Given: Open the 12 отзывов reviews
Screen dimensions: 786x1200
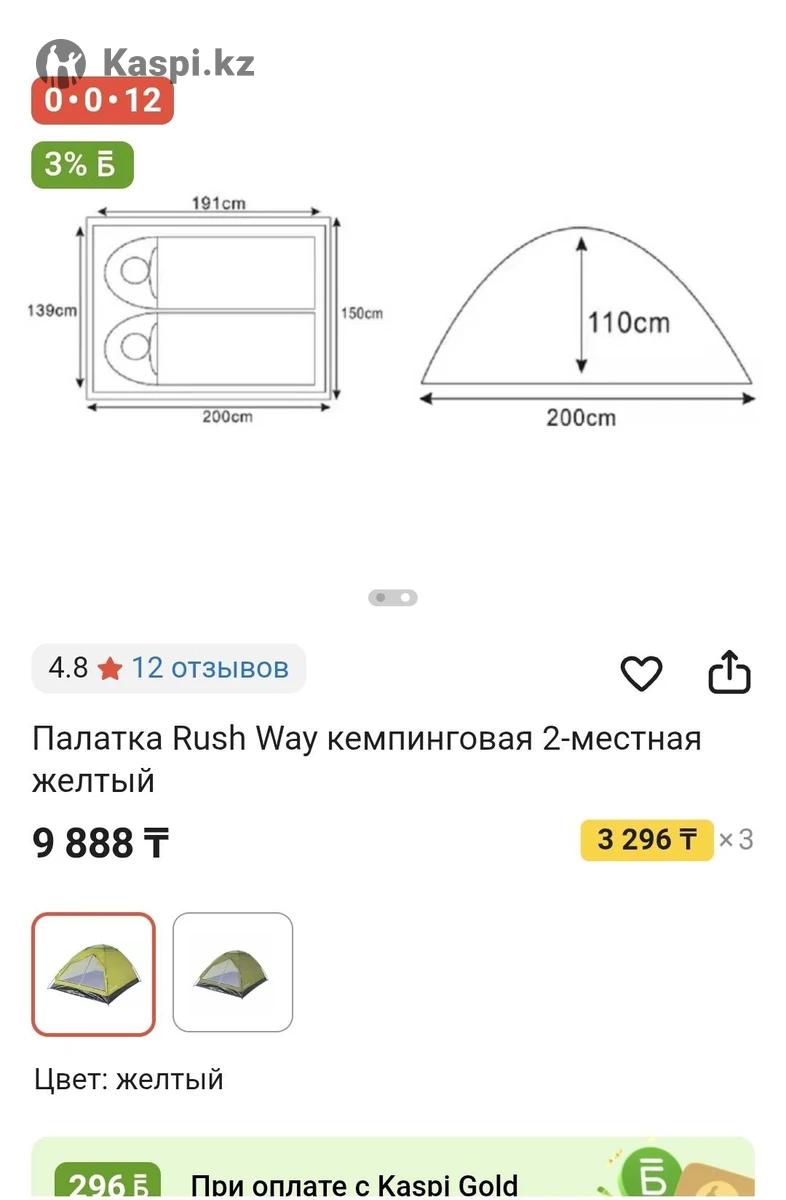Looking at the screenshot, I should (209, 668).
